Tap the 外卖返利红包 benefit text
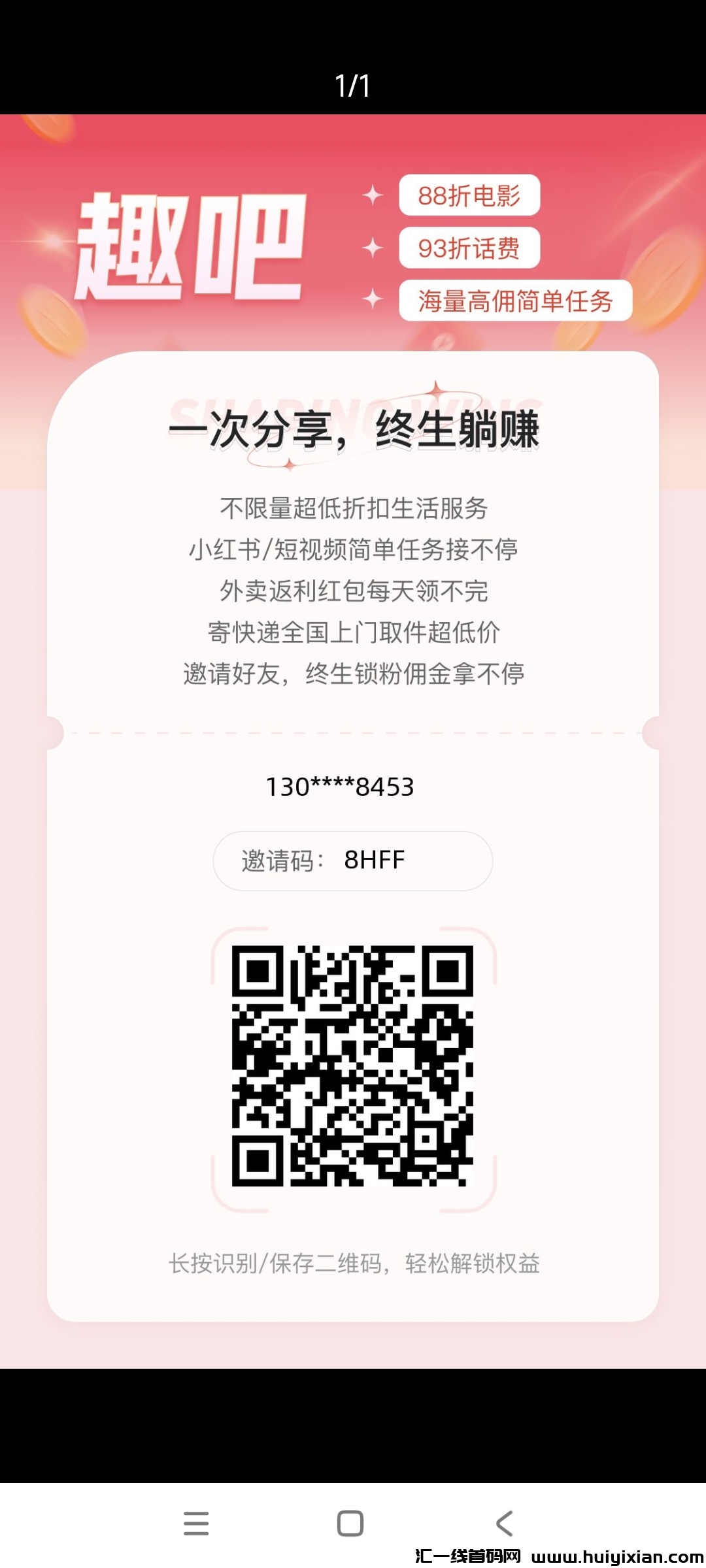The width and height of the screenshot is (706, 1568). 353,591
